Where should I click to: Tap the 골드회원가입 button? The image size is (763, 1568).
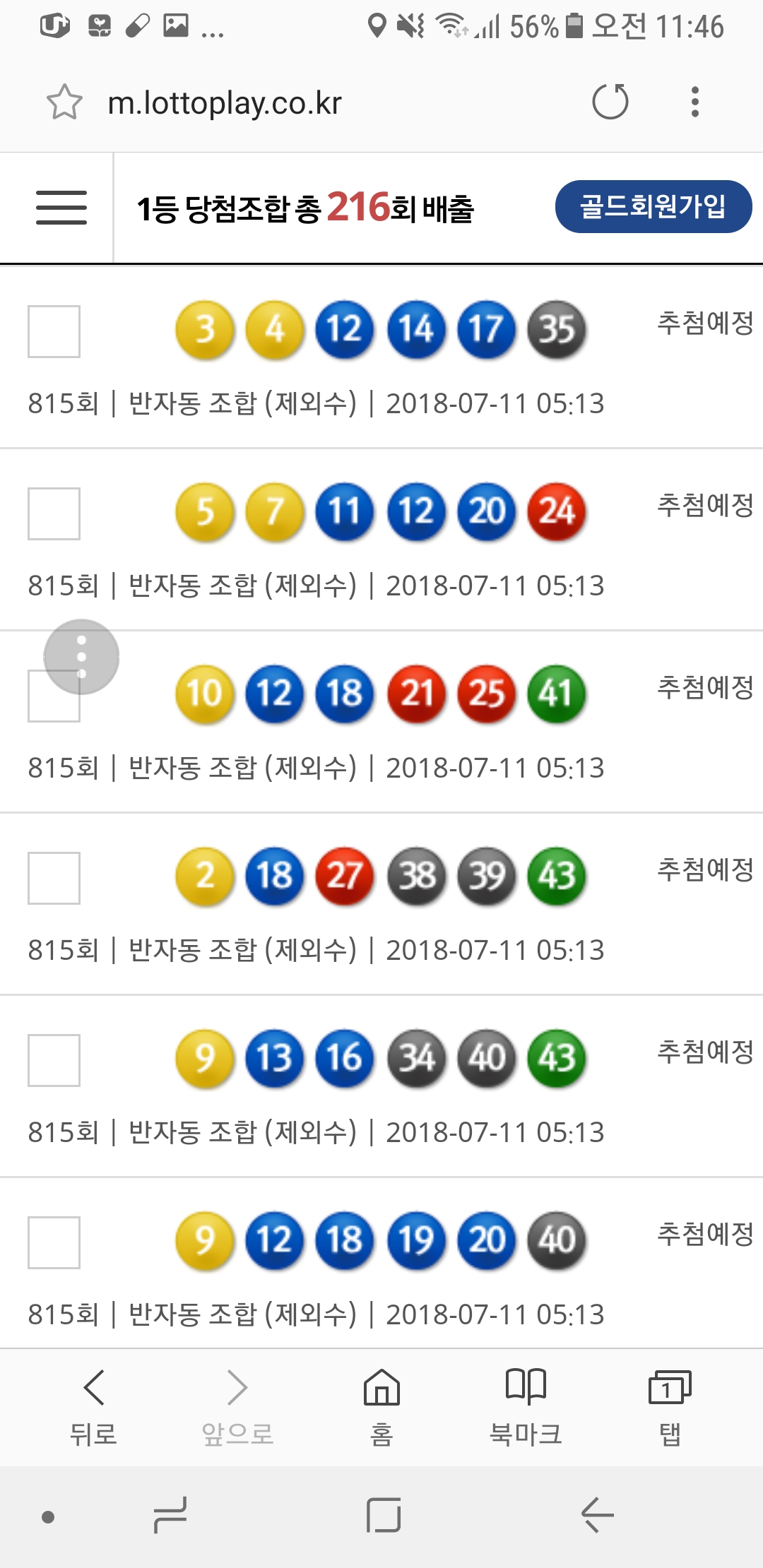tap(653, 206)
